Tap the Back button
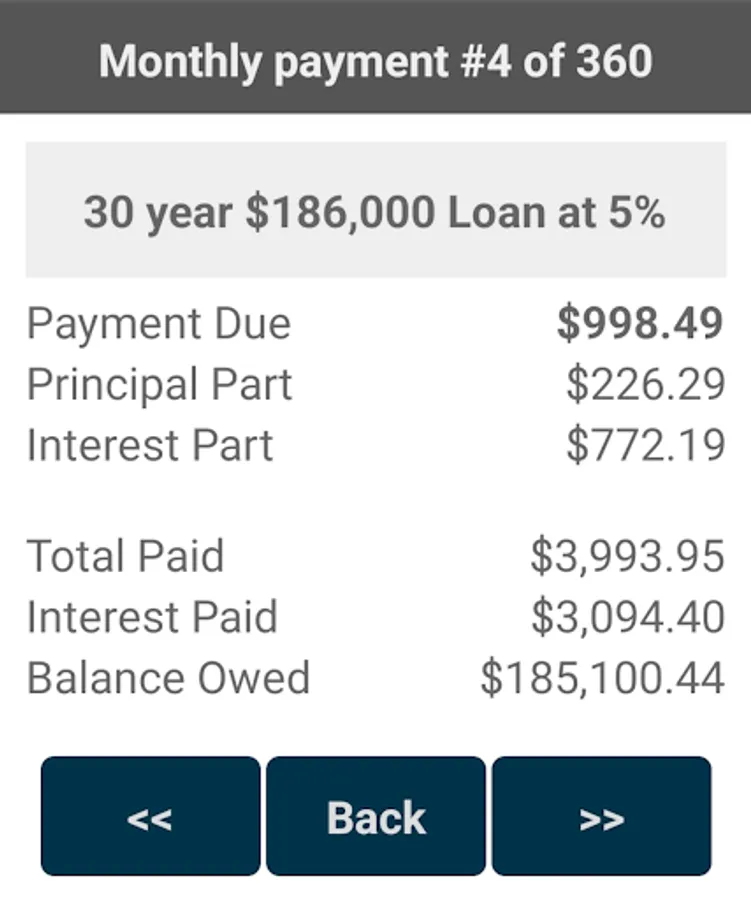The height and width of the screenshot is (900, 751). tap(376, 816)
